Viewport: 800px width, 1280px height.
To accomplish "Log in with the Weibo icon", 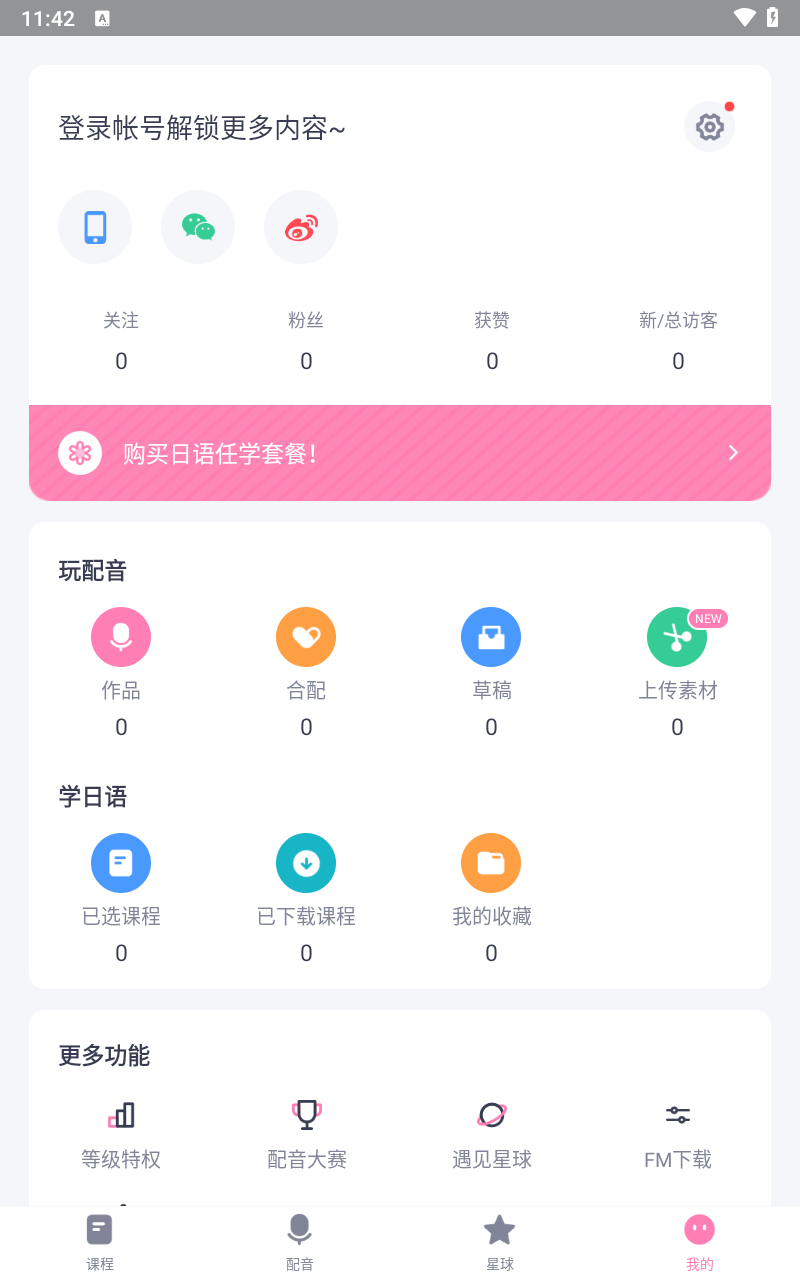I will pos(300,227).
